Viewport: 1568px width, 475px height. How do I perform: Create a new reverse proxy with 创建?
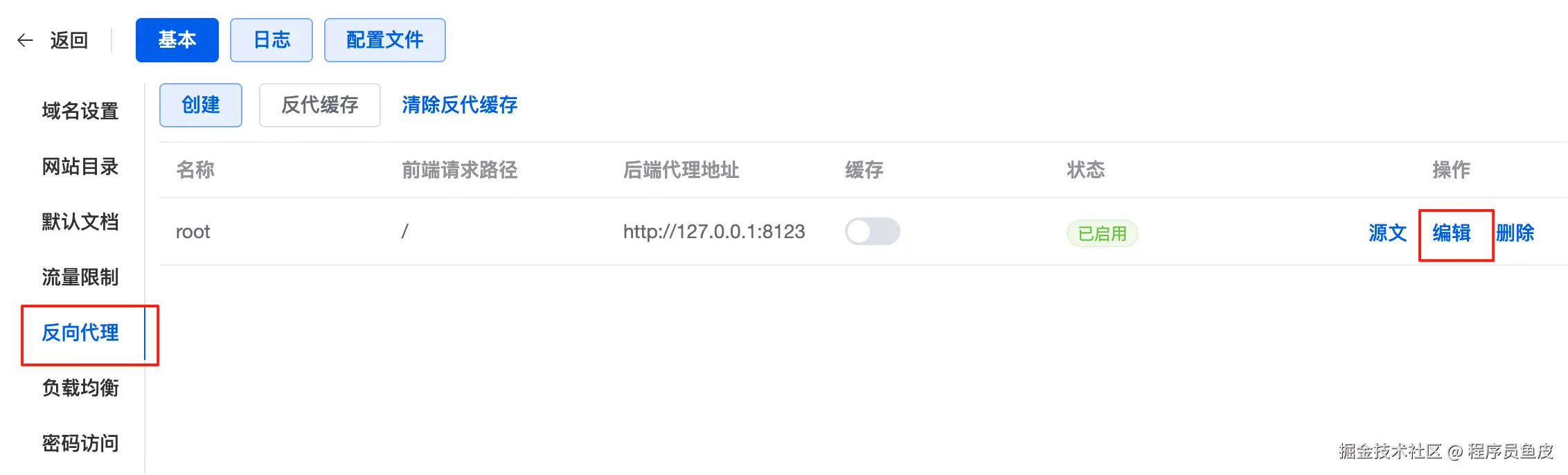200,105
